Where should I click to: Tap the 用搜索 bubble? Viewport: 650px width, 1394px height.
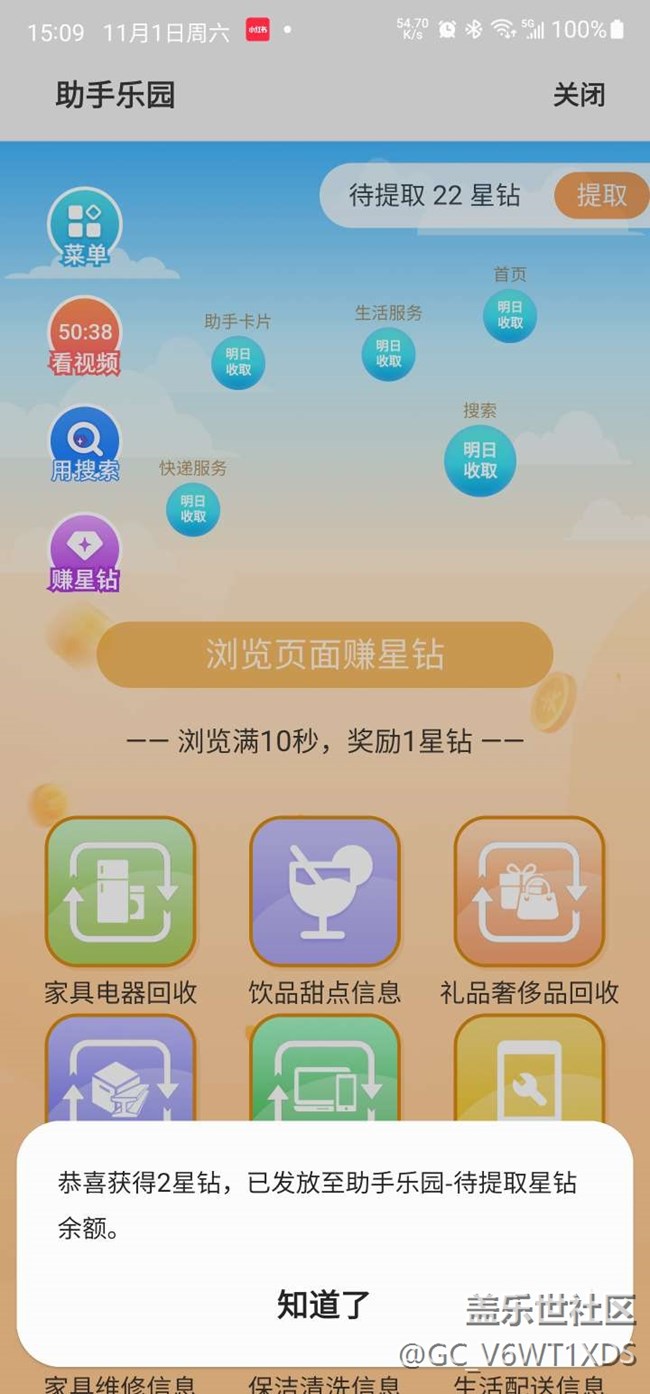[x=85, y=444]
